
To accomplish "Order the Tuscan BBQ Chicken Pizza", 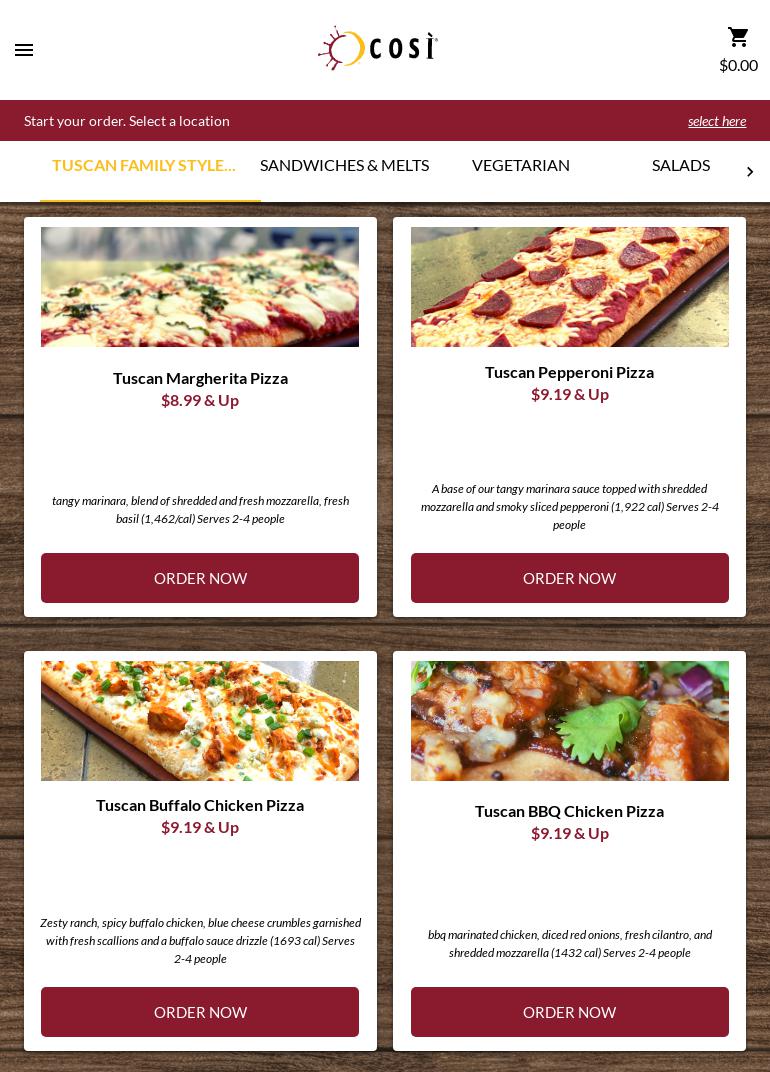I will (569, 1012).
